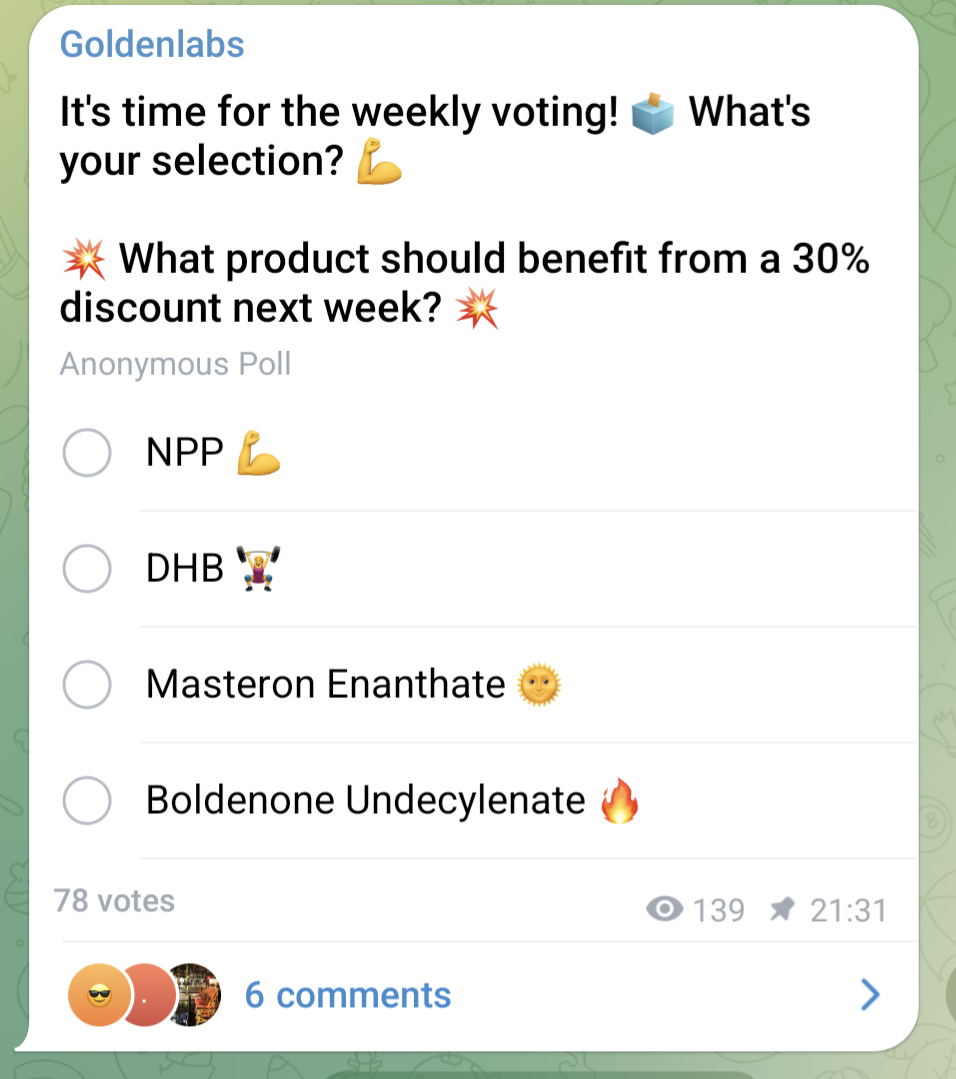Choose Boldenone Undecylenate in the poll
The image size is (956, 1079).
pos(87,800)
